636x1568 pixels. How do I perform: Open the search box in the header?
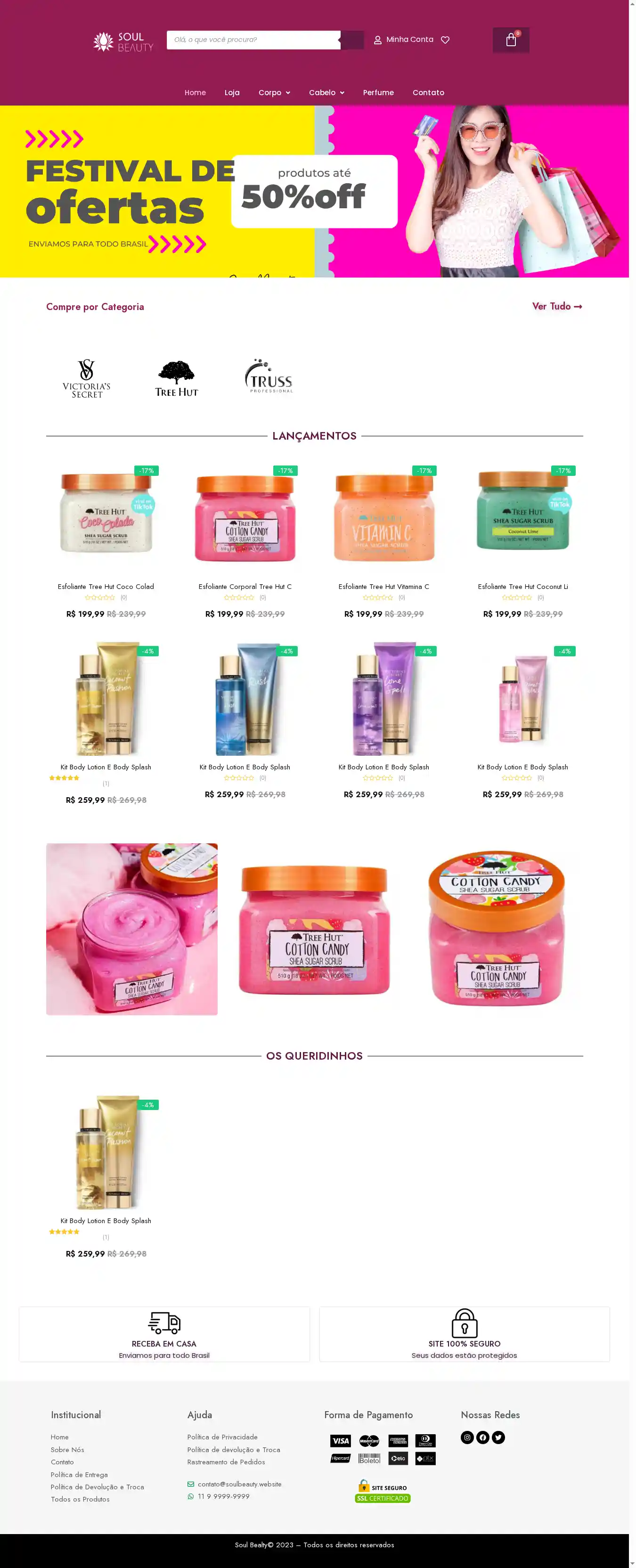tap(253, 40)
